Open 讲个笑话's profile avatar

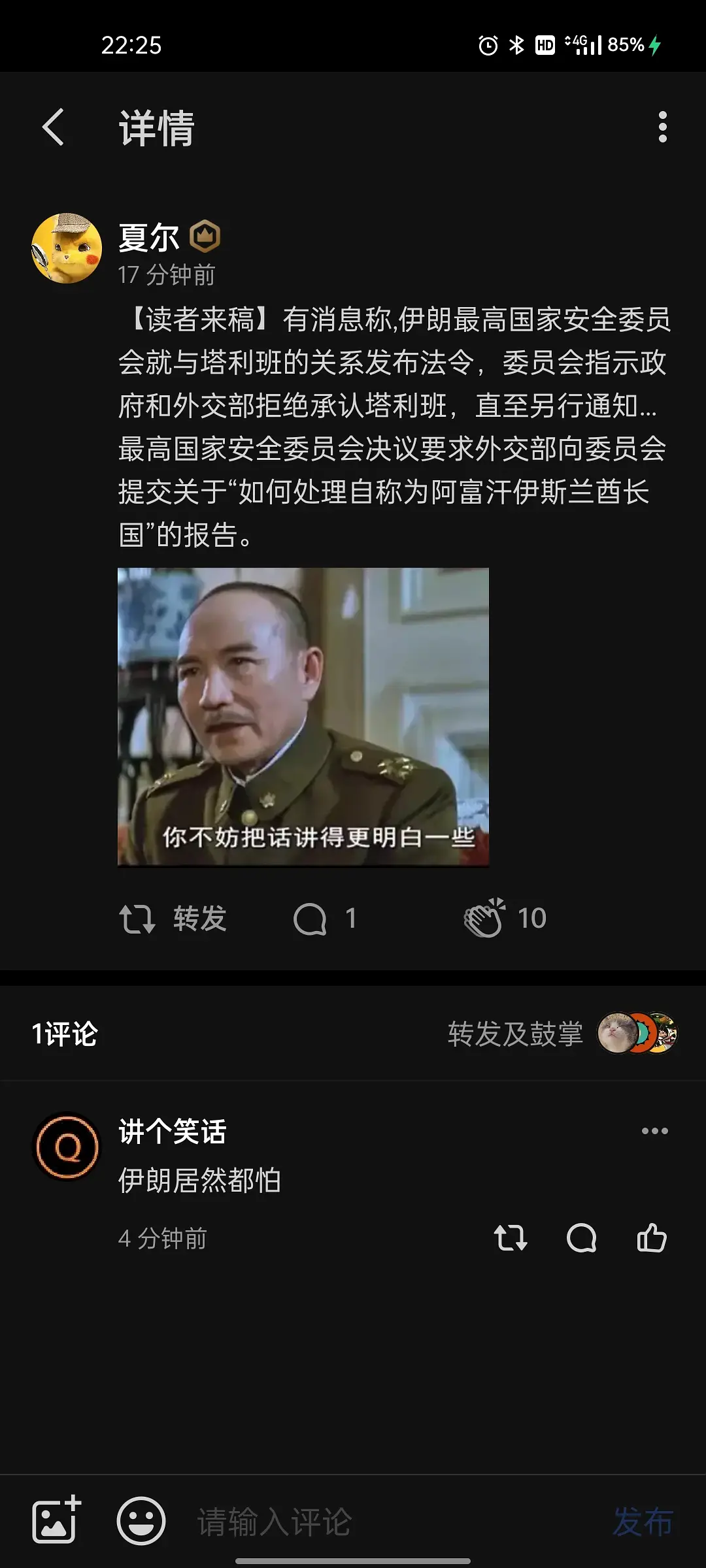[67, 1147]
